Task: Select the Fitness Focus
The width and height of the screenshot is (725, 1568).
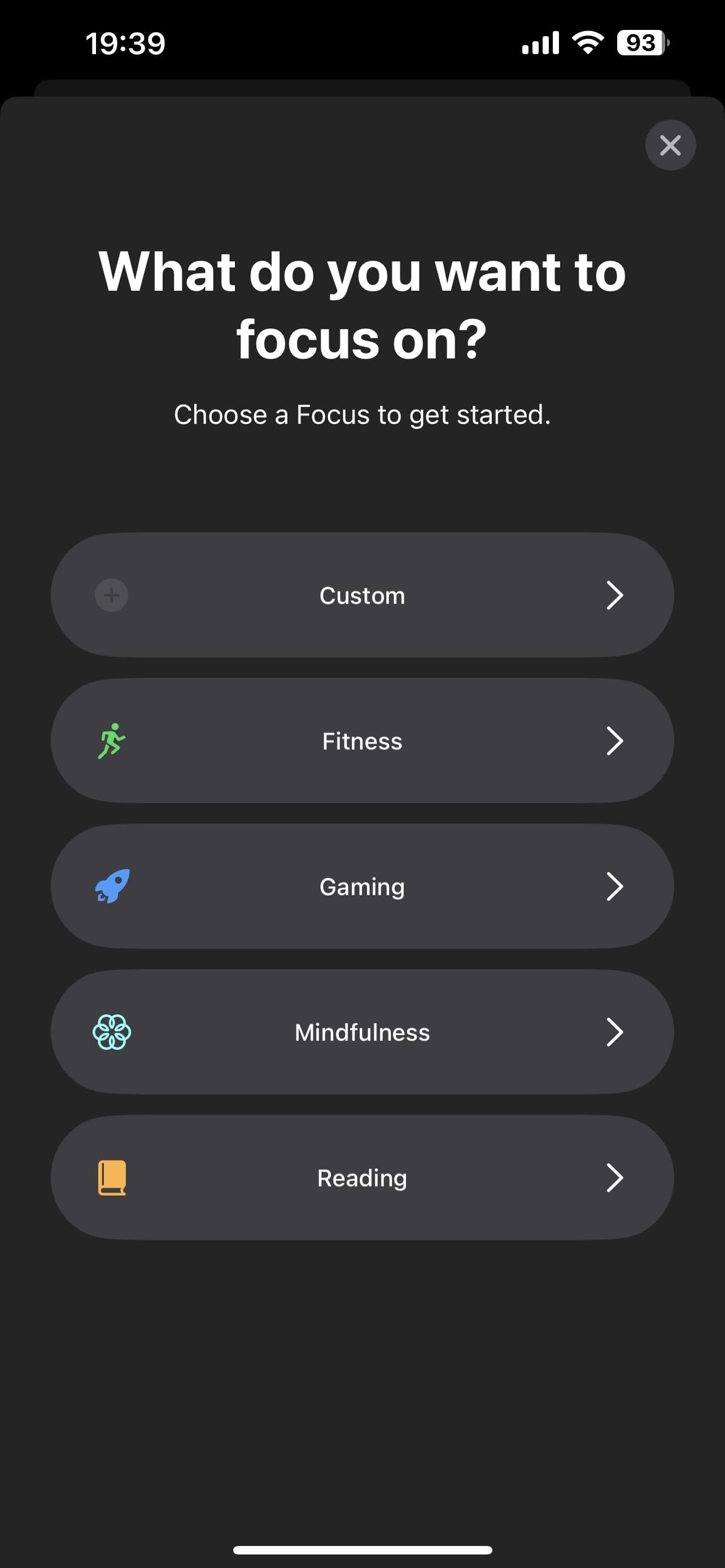Action: (x=362, y=741)
